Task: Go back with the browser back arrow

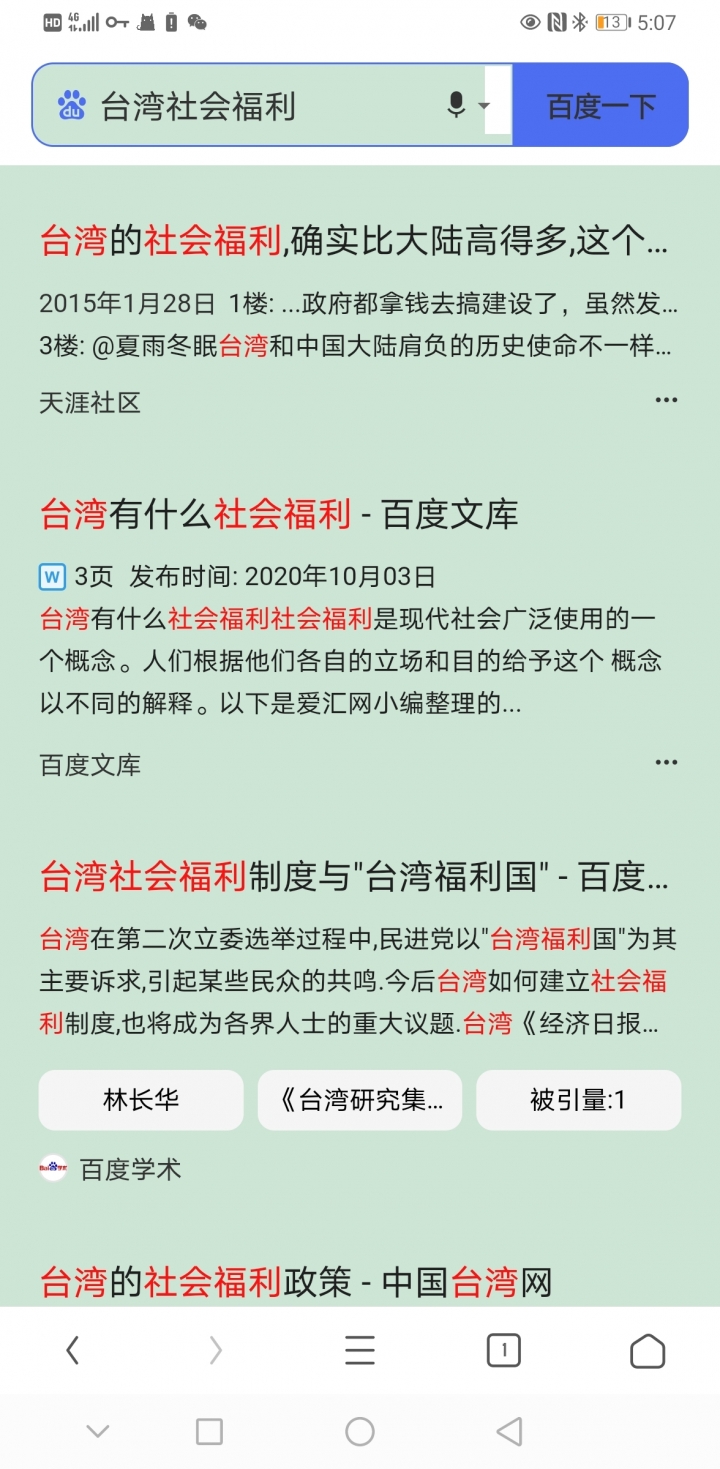Action: tap(72, 1351)
